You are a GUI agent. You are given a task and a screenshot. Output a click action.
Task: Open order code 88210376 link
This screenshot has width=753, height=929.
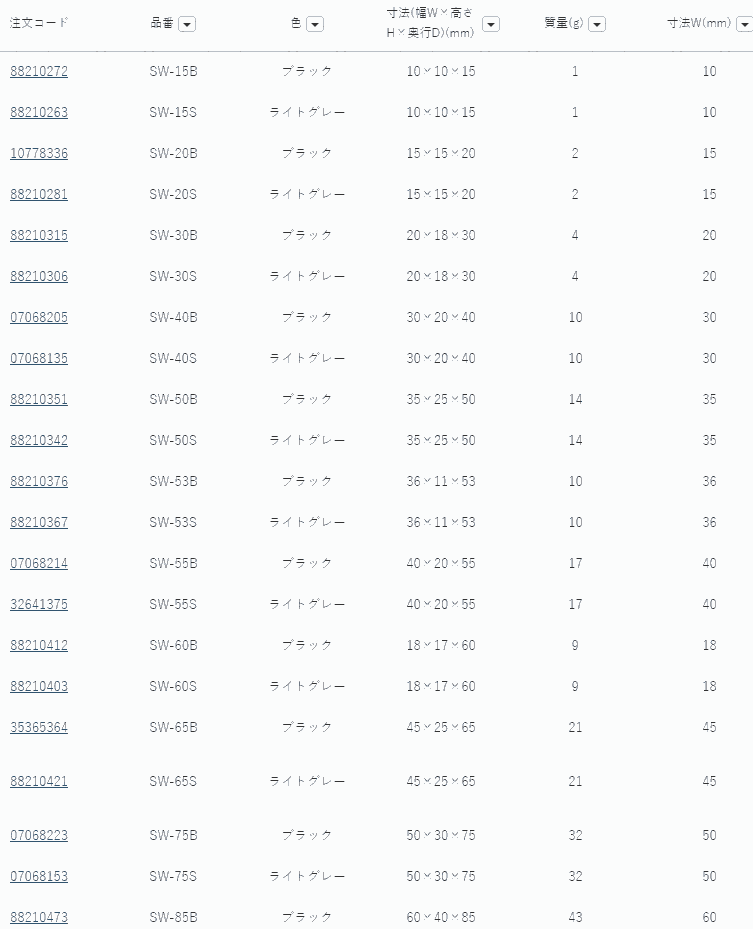click(39, 482)
